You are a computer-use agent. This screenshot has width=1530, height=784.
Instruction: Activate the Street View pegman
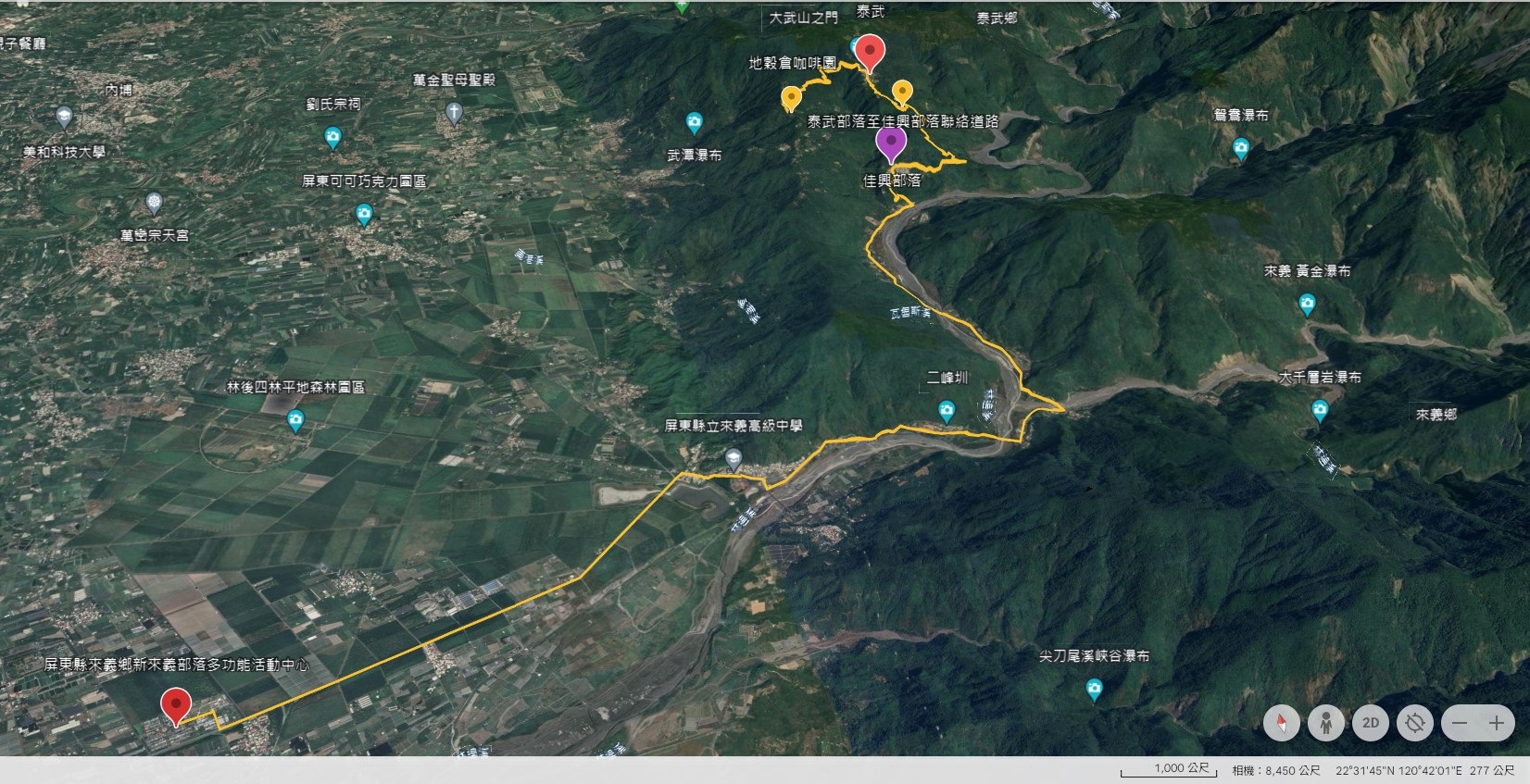click(x=1326, y=723)
